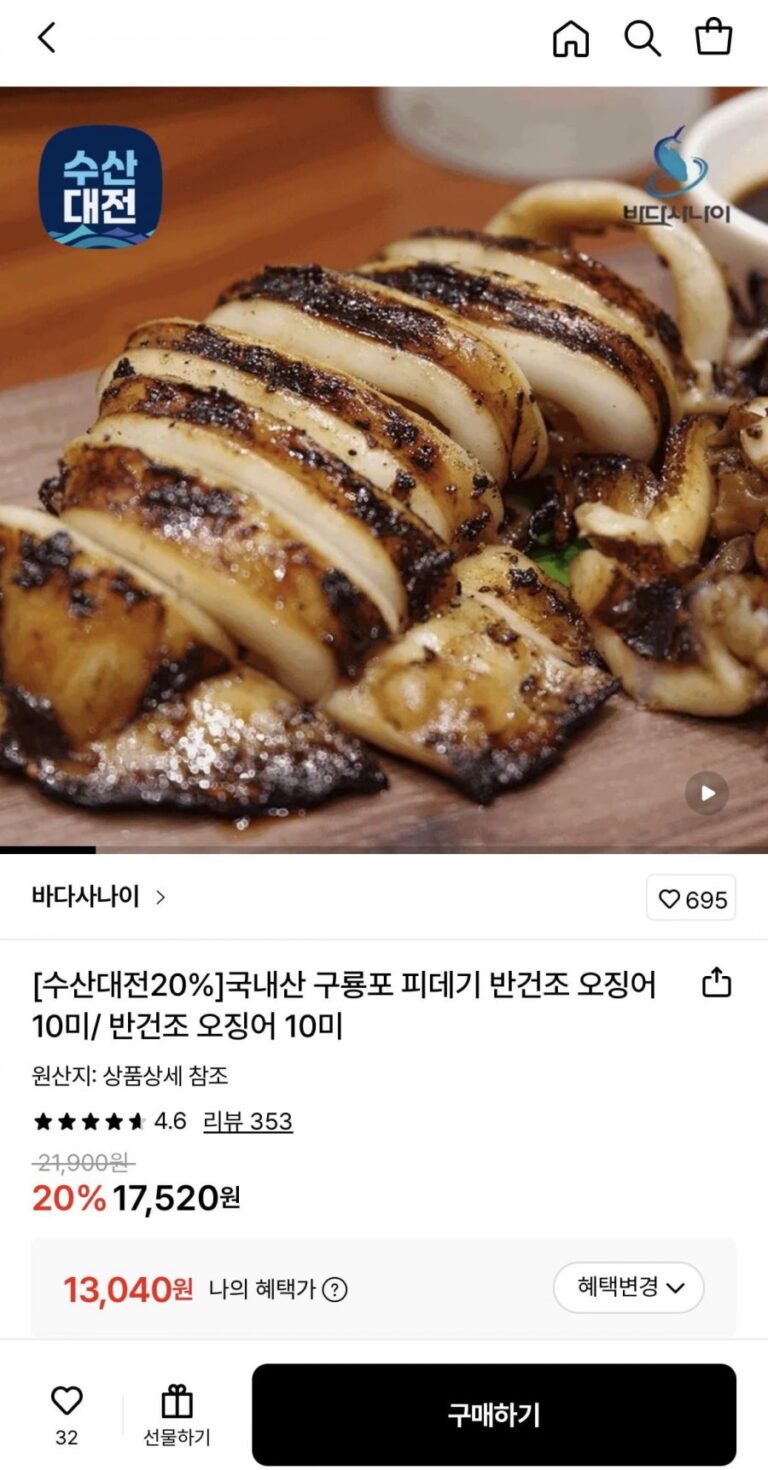Image resolution: width=768 pixels, height=1470 pixels.
Task: Open the 바다사나이 seller store
Action: 98,896
